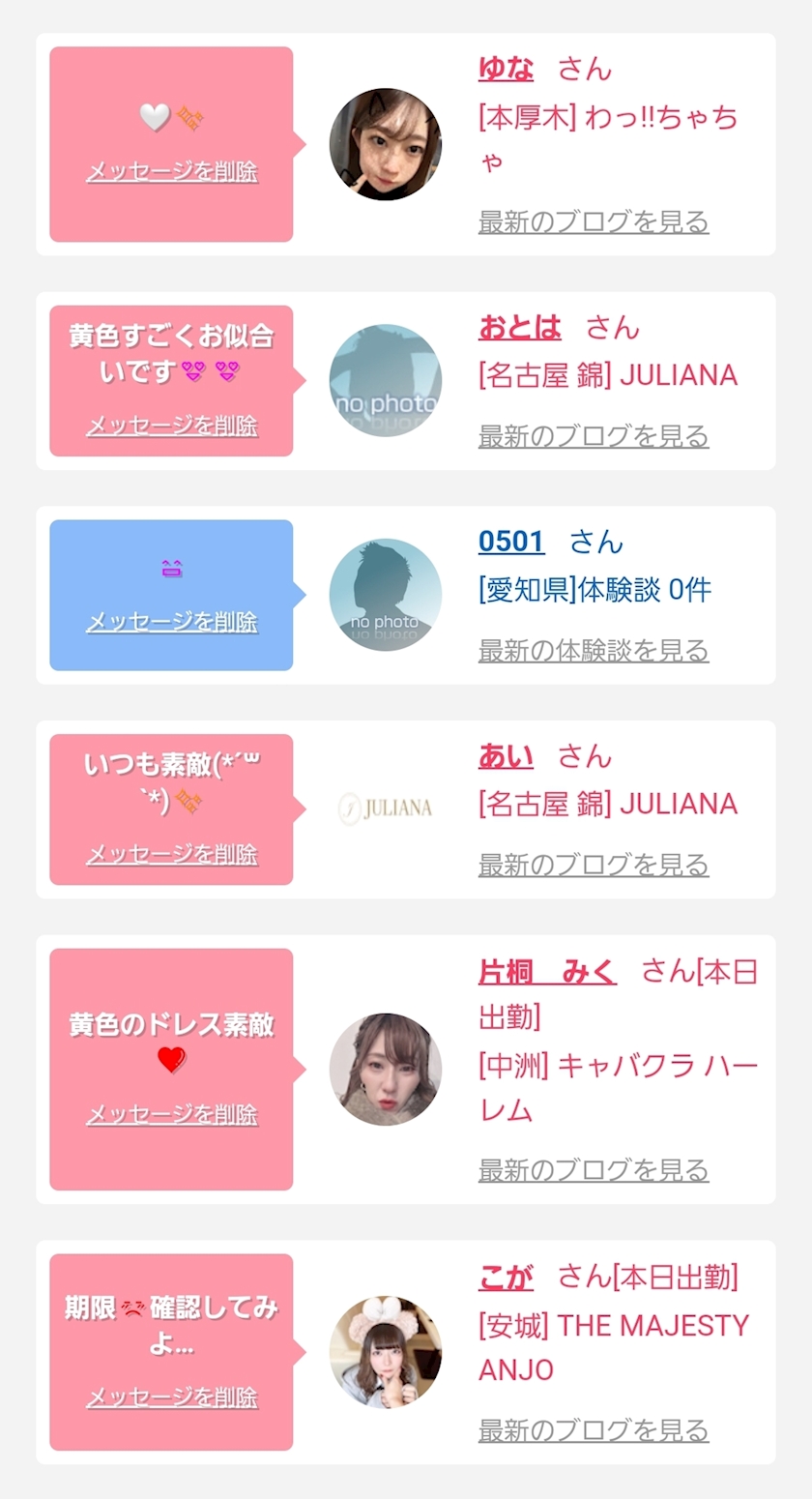812x1499 pixels.
Task: Open ゆな's profile name link
Action: coord(506,69)
